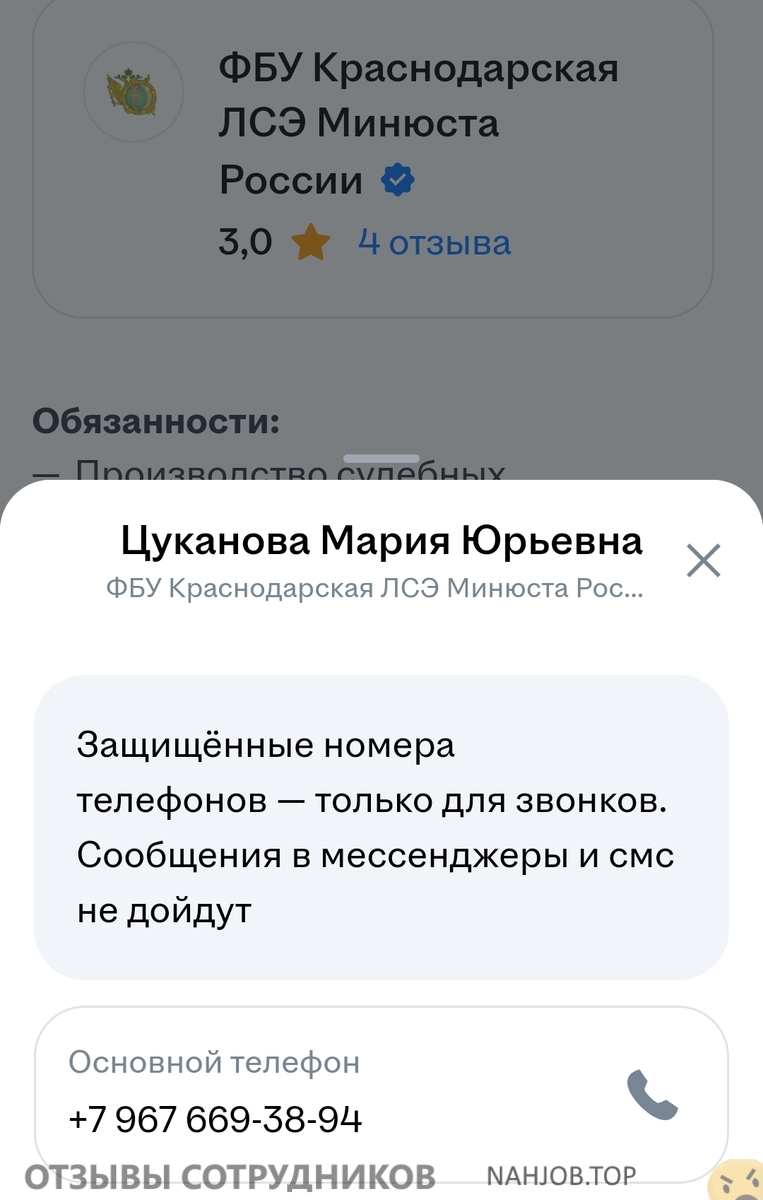
Task: Open the 4 отзыва reviews link
Action: (434, 243)
